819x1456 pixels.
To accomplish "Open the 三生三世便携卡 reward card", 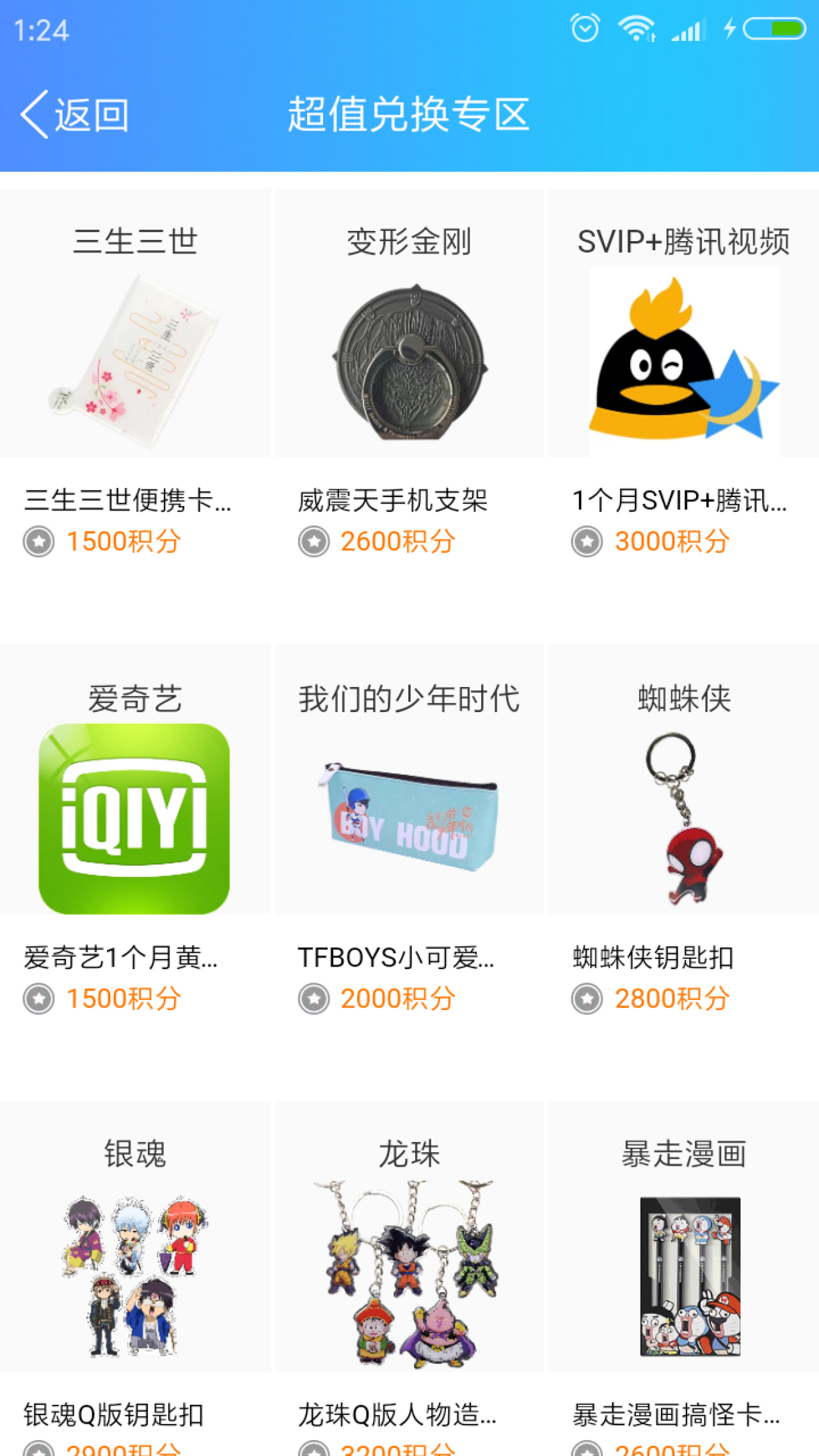I will [134, 358].
